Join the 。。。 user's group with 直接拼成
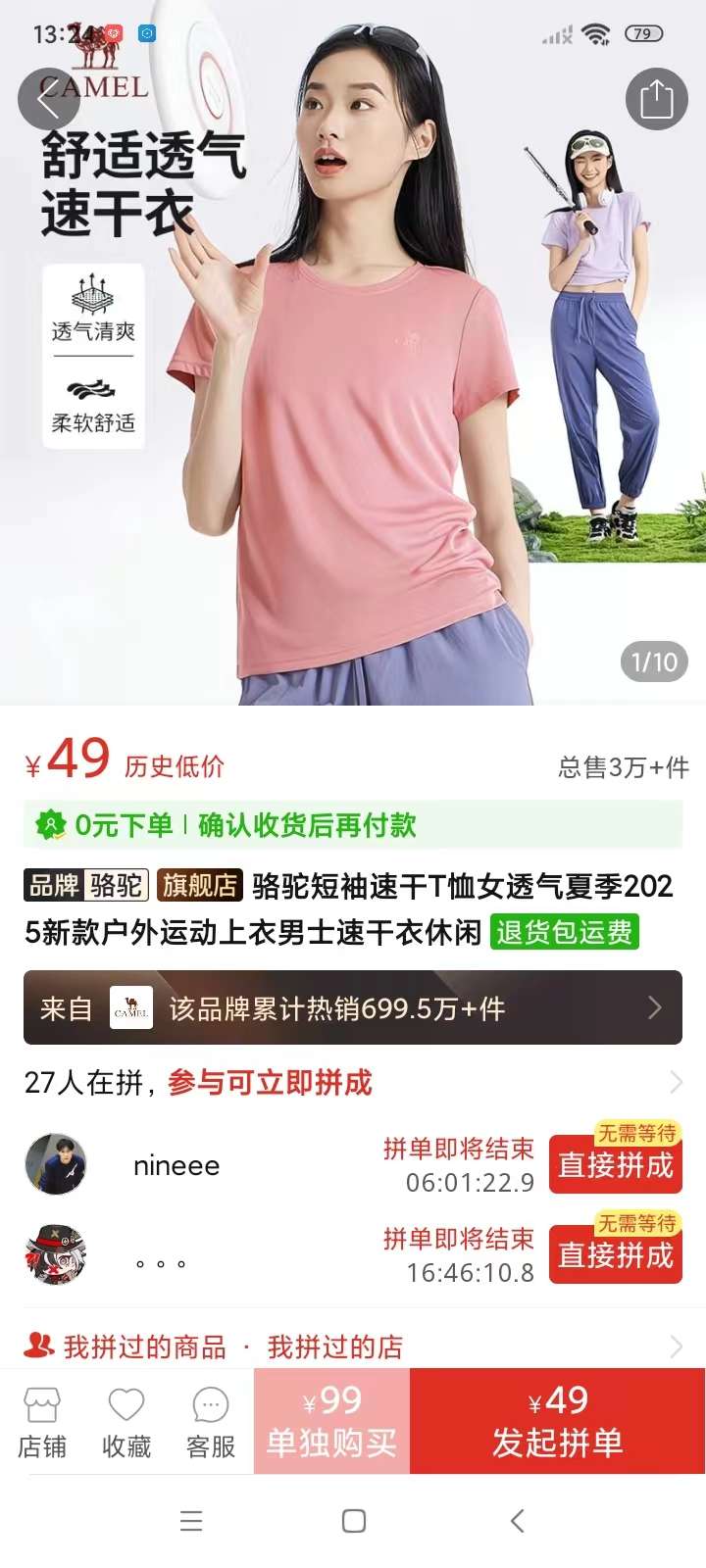 click(x=615, y=1254)
